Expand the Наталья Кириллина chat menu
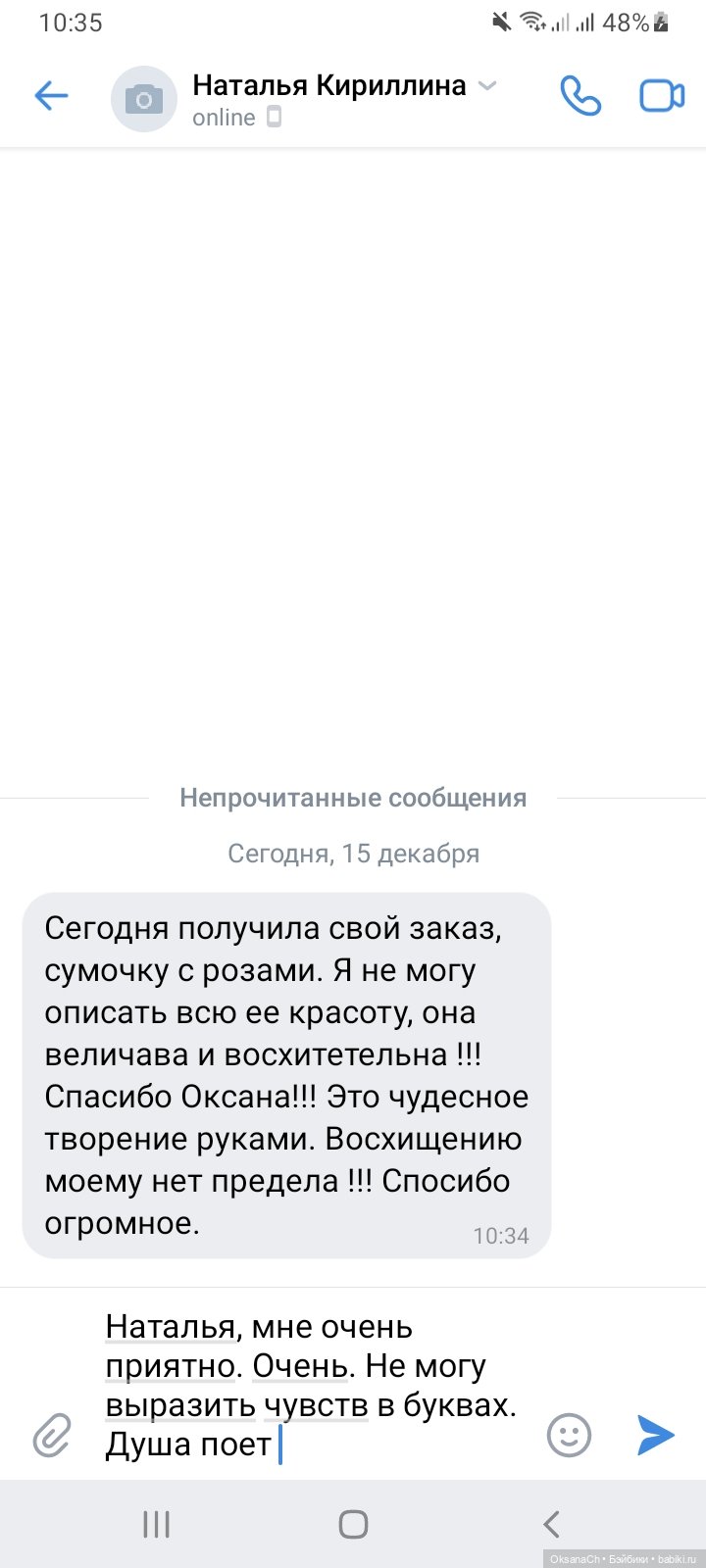 click(x=487, y=86)
